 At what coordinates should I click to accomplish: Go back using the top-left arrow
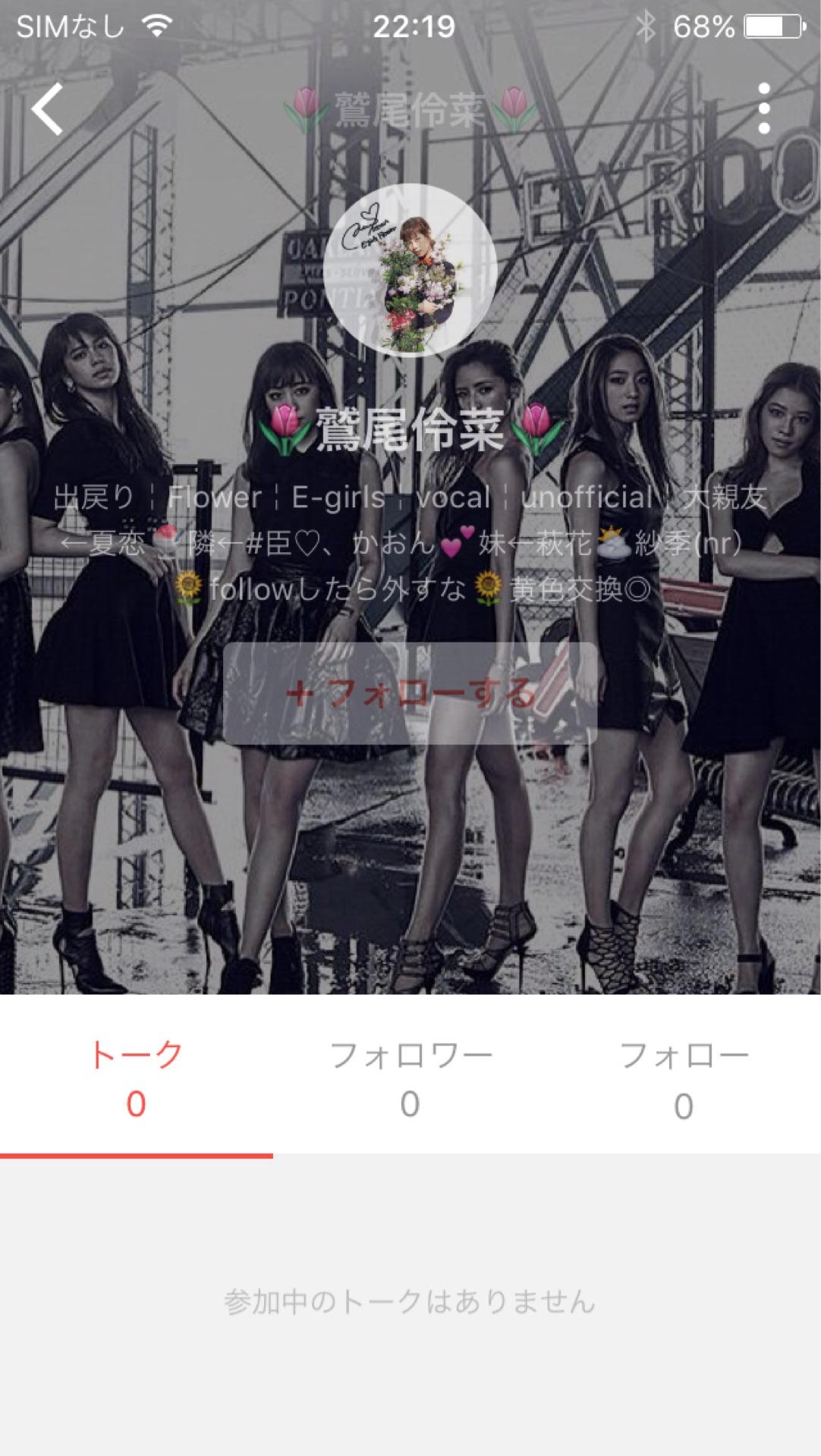[47, 110]
